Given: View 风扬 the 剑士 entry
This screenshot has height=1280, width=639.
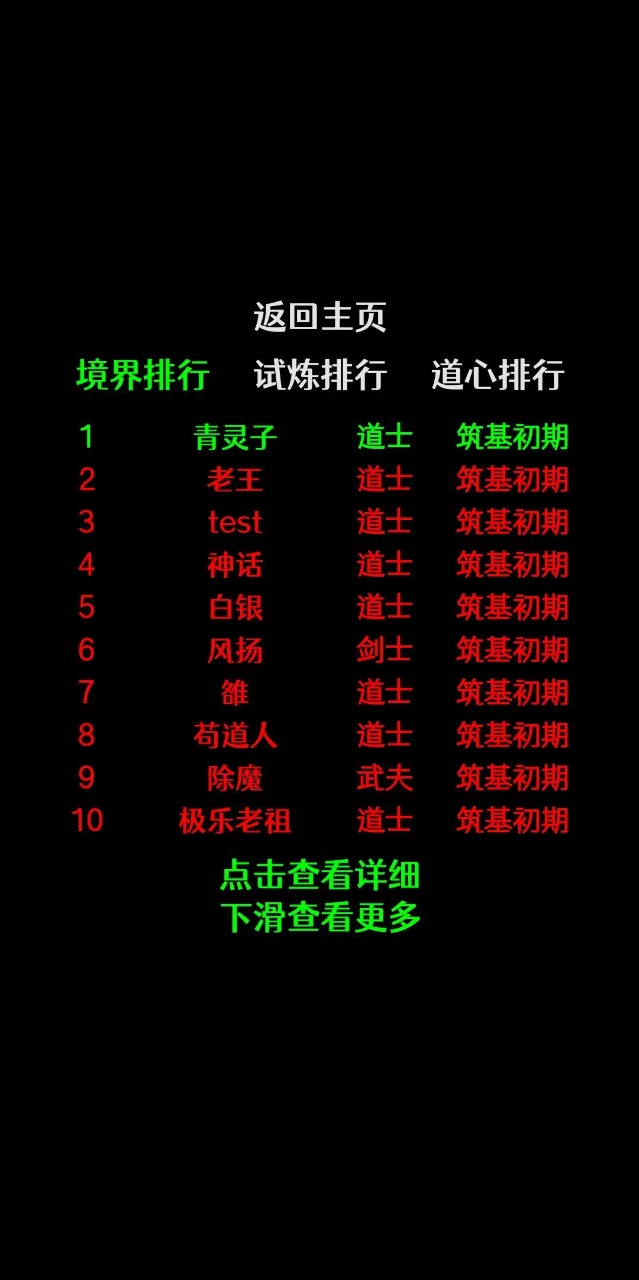Looking at the screenshot, I should [x=235, y=650].
